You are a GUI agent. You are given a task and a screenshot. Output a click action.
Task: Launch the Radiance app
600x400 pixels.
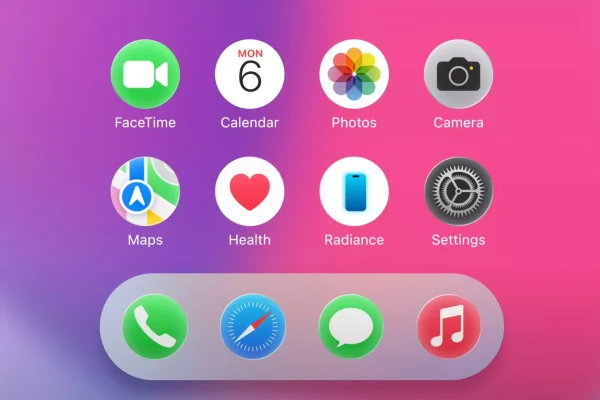pos(354,191)
